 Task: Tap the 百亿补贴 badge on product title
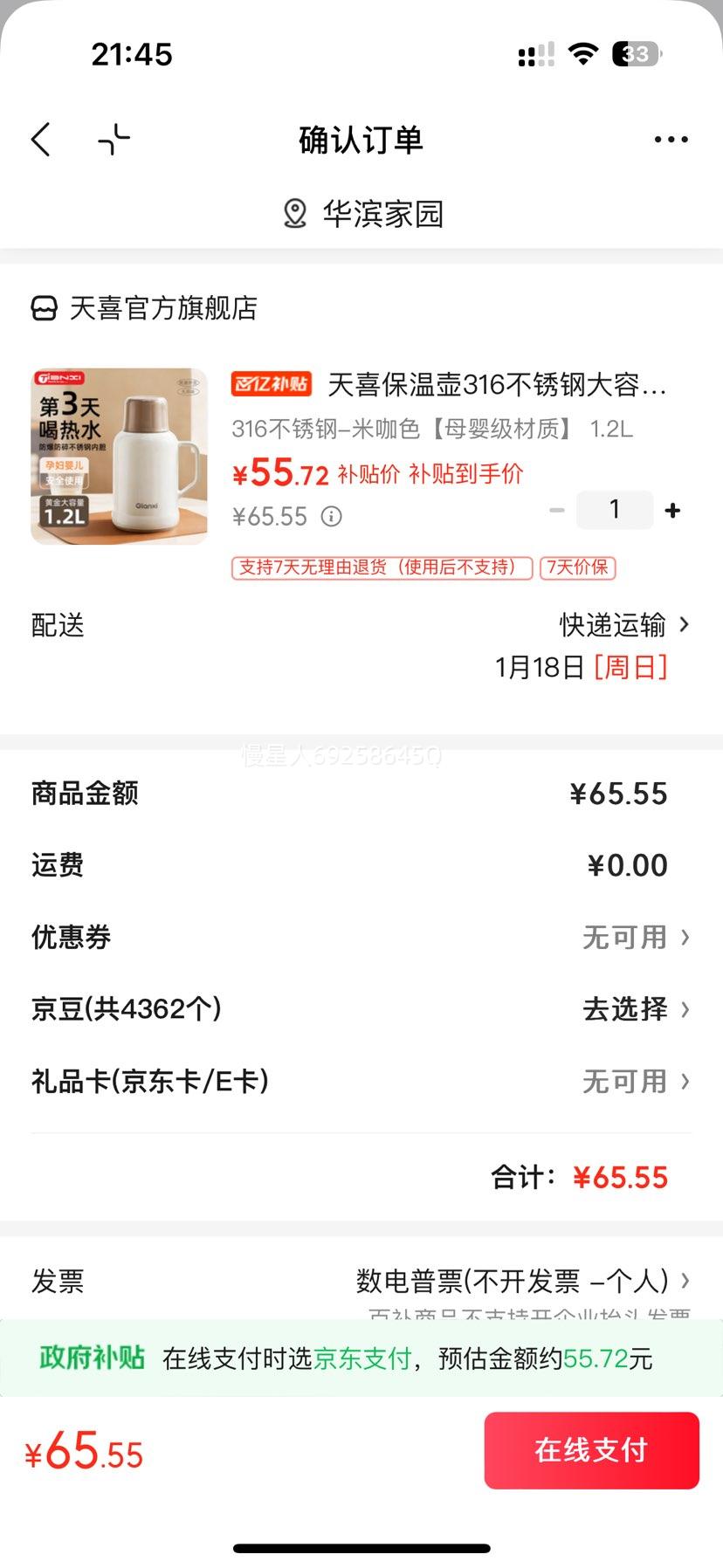[271, 385]
